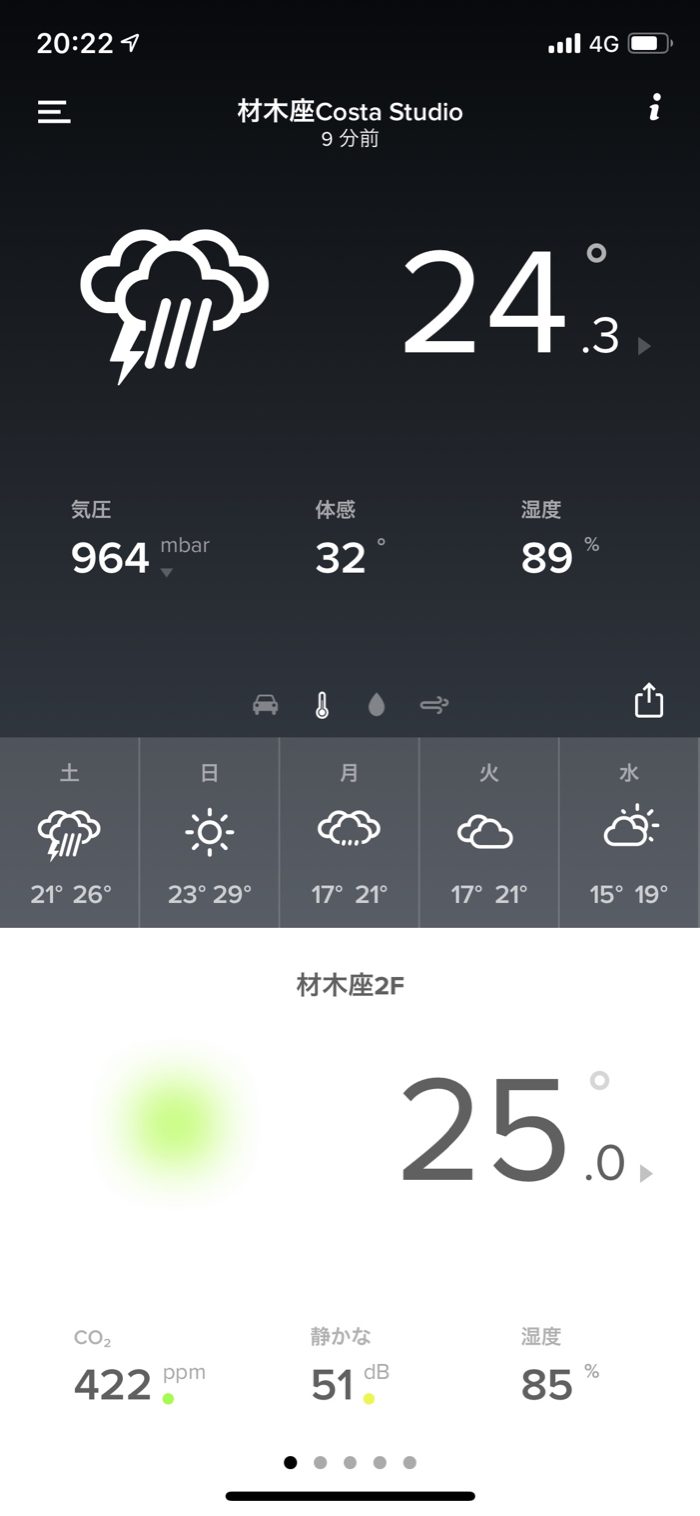
Task: Open the station info icon
Action: (654, 108)
